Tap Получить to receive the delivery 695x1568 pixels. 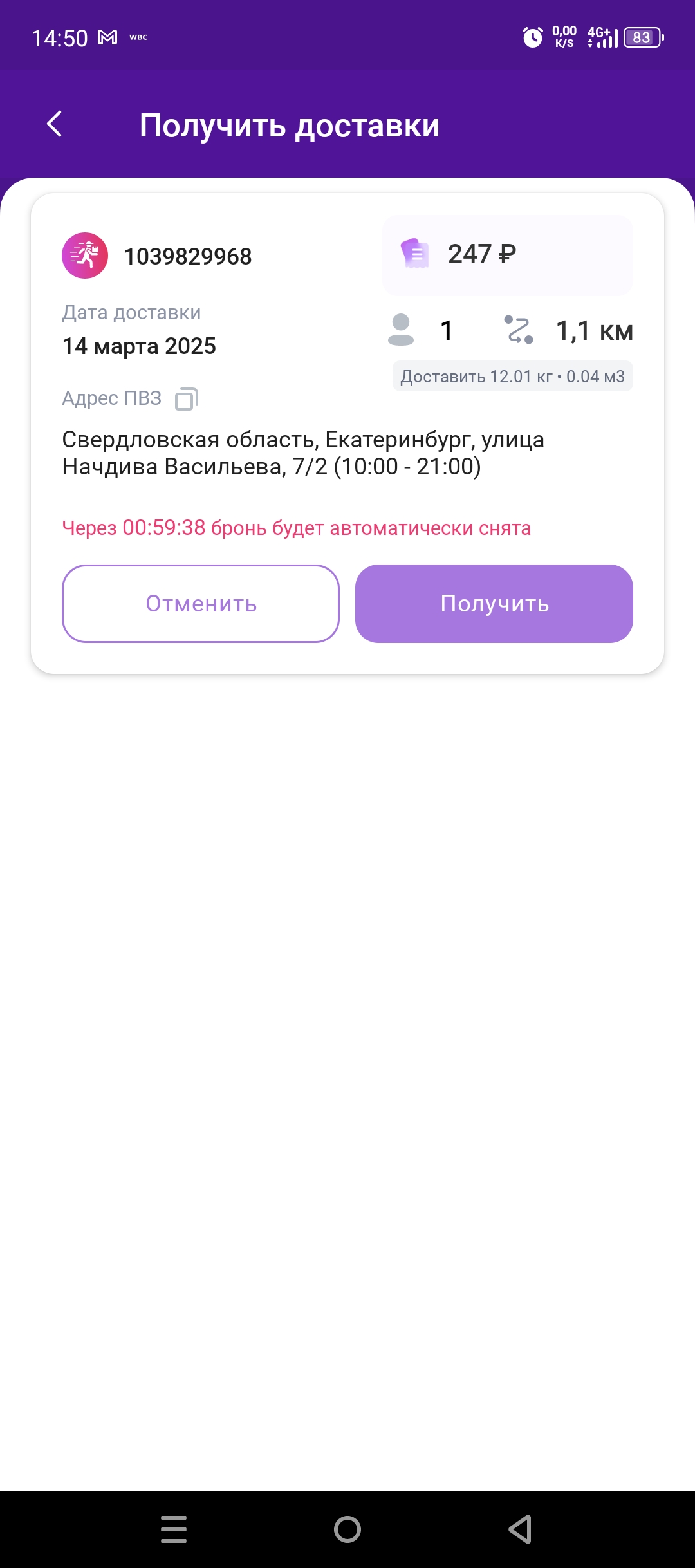pos(494,604)
